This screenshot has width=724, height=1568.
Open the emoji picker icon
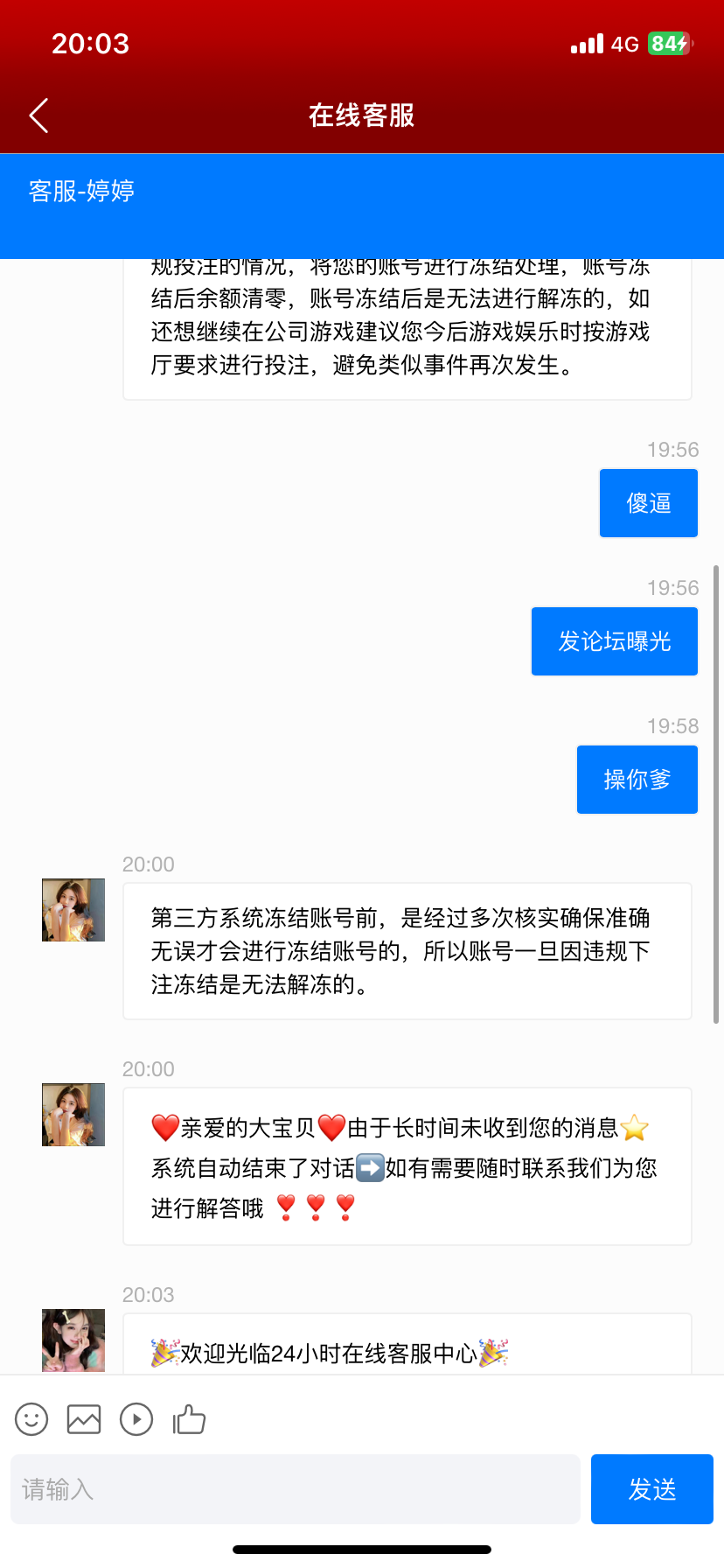point(31,1419)
